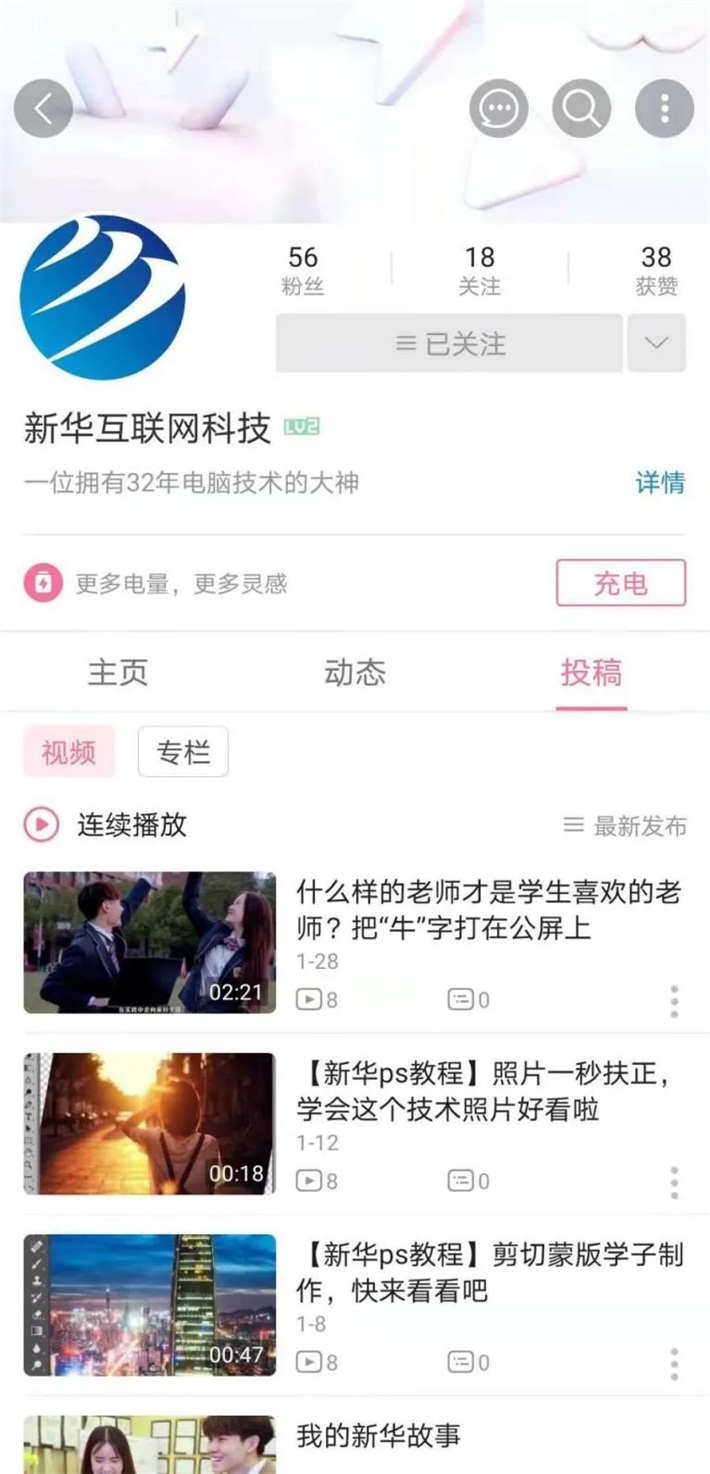Open the 详情 profile details link
710x1474 pixels.
pyautogui.click(x=660, y=483)
